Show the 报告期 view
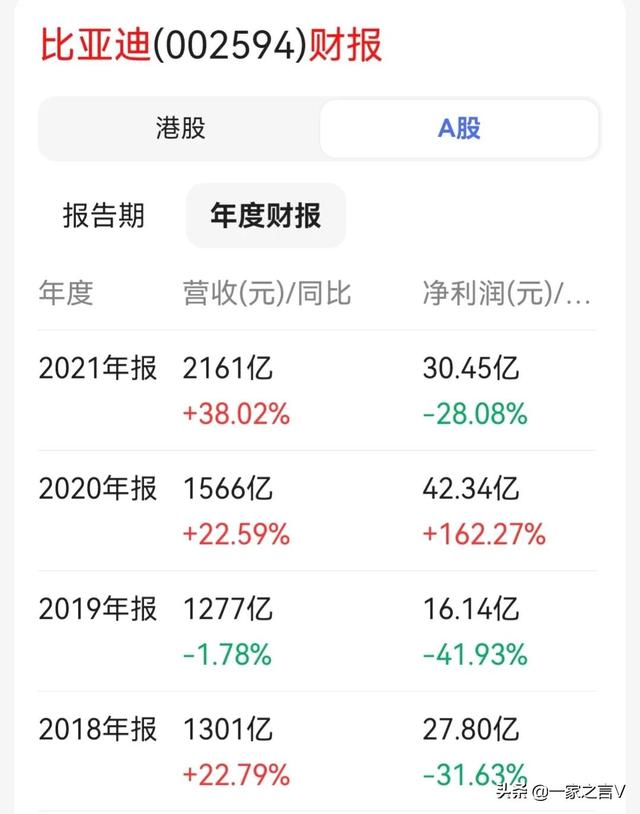Viewport: 640px width, 814px height. [x=104, y=216]
